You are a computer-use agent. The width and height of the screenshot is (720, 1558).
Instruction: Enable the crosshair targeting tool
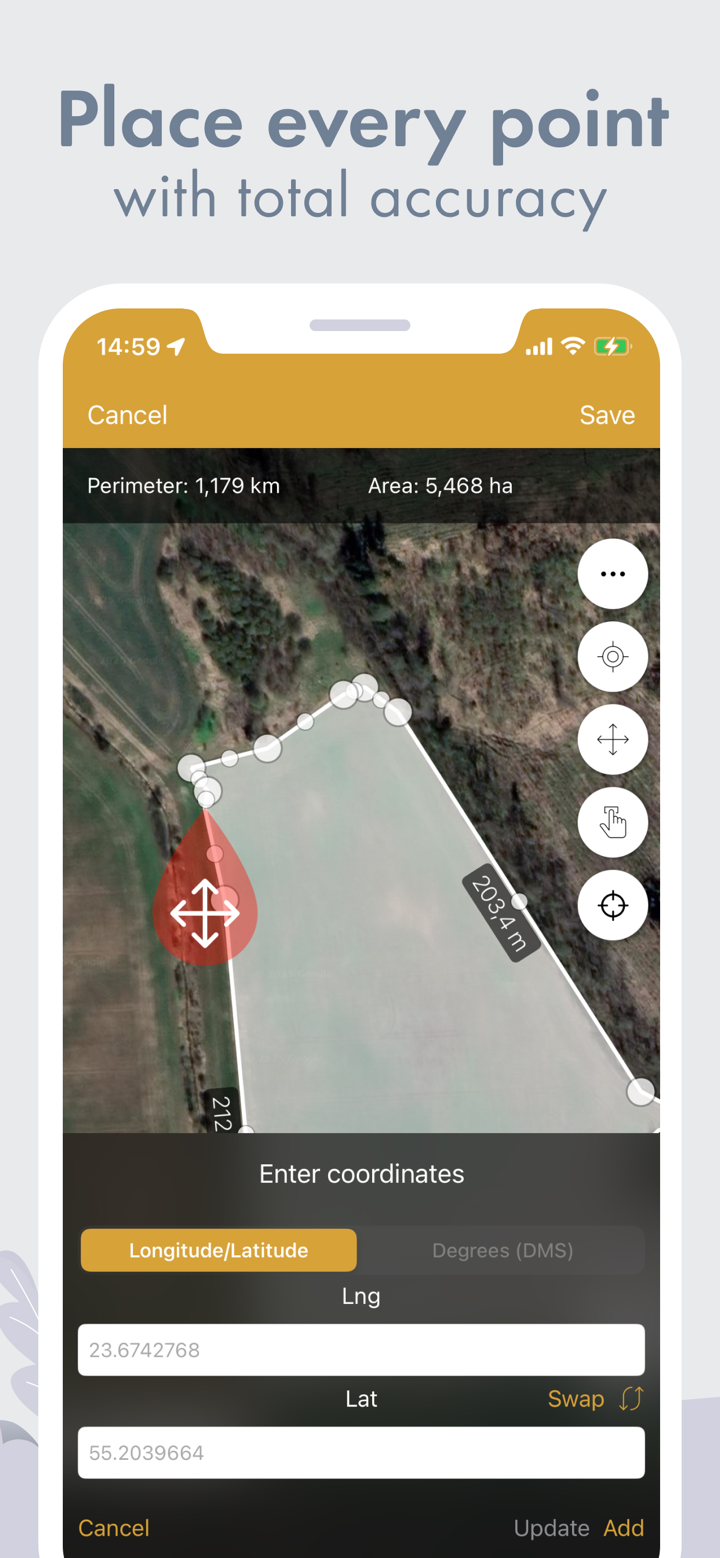(612, 905)
